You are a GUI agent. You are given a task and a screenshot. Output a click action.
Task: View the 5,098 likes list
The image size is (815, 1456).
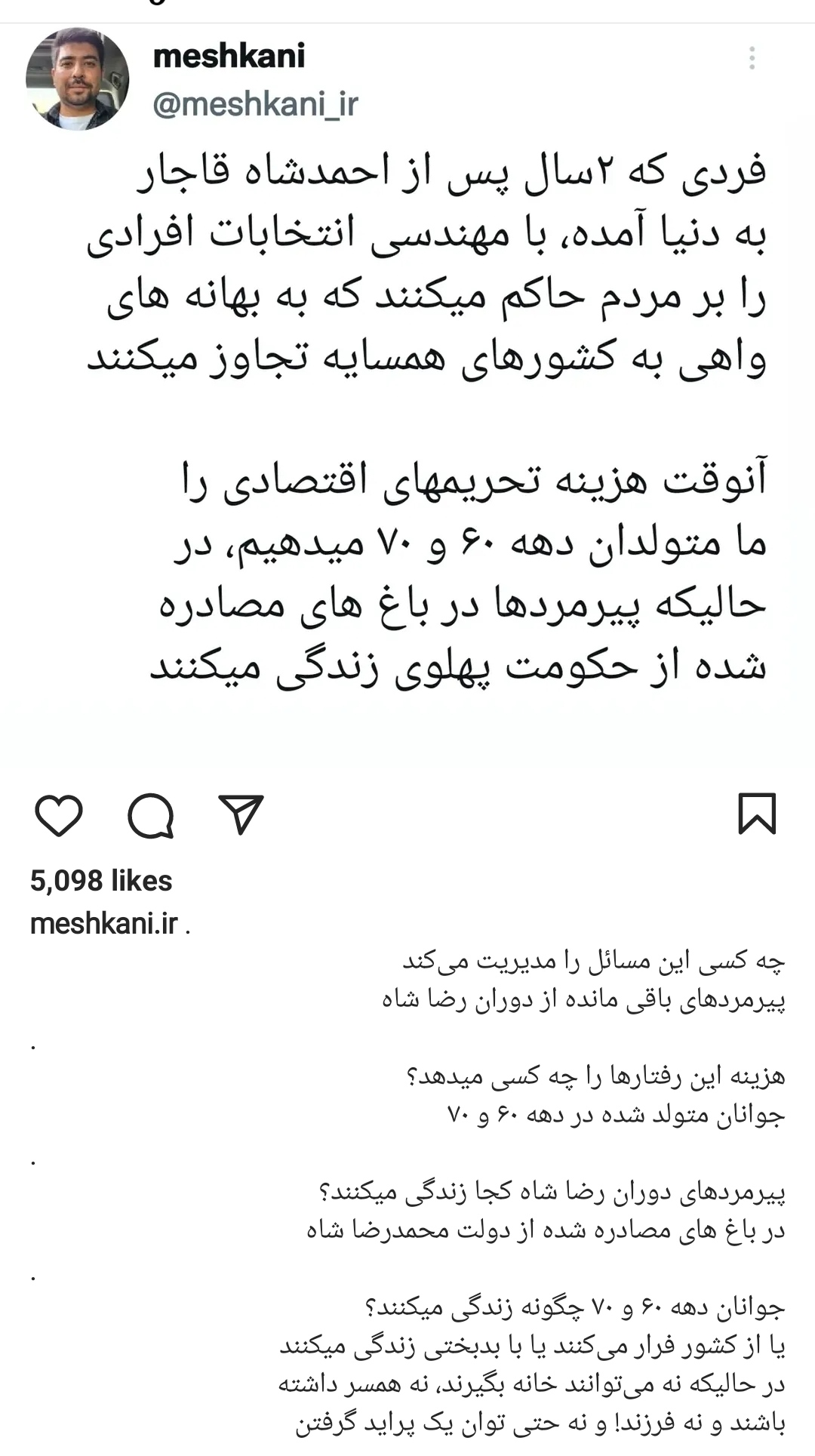[101, 881]
